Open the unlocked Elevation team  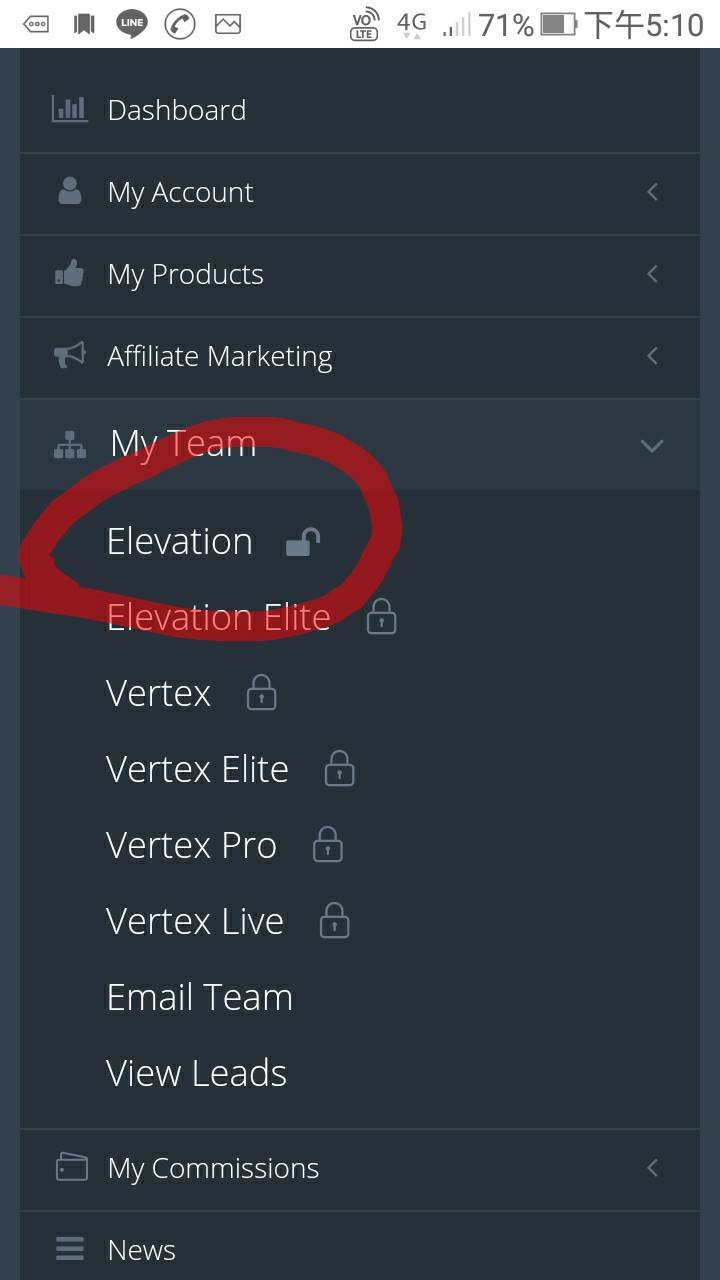(180, 541)
